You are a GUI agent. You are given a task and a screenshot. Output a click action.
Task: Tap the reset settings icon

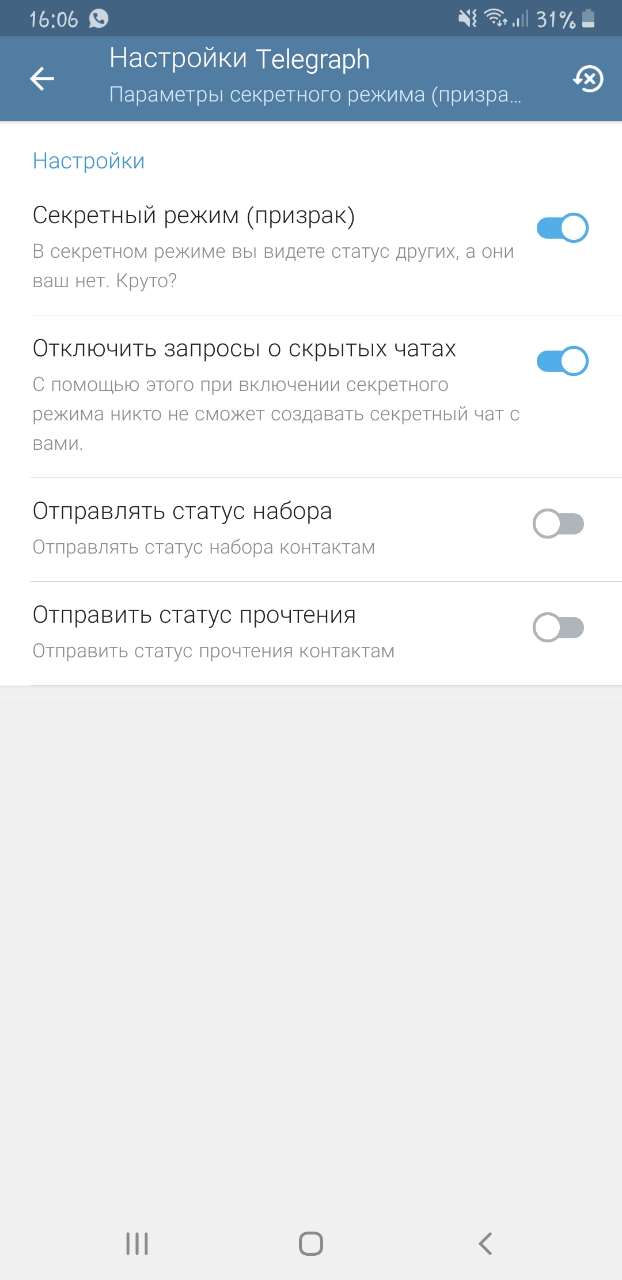click(588, 79)
